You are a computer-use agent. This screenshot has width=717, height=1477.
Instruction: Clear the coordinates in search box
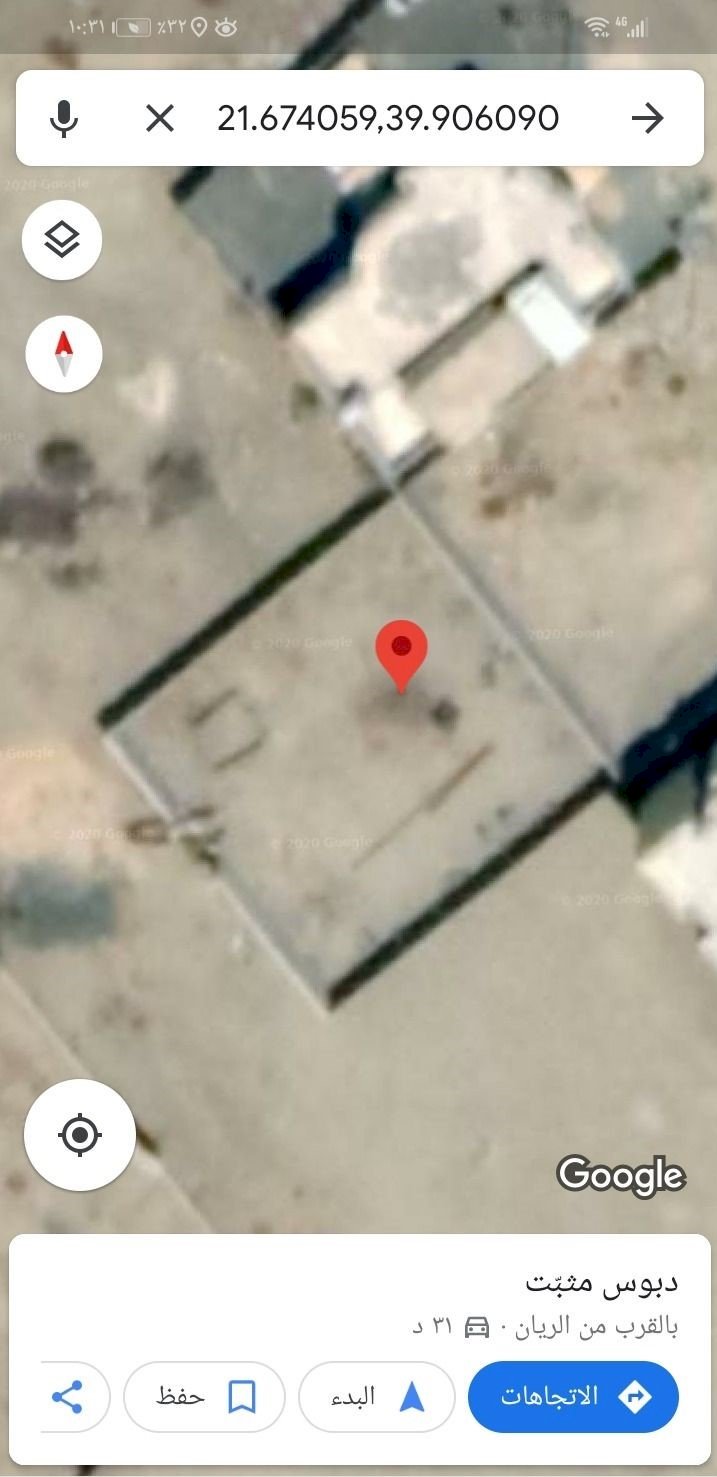(x=160, y=118)
